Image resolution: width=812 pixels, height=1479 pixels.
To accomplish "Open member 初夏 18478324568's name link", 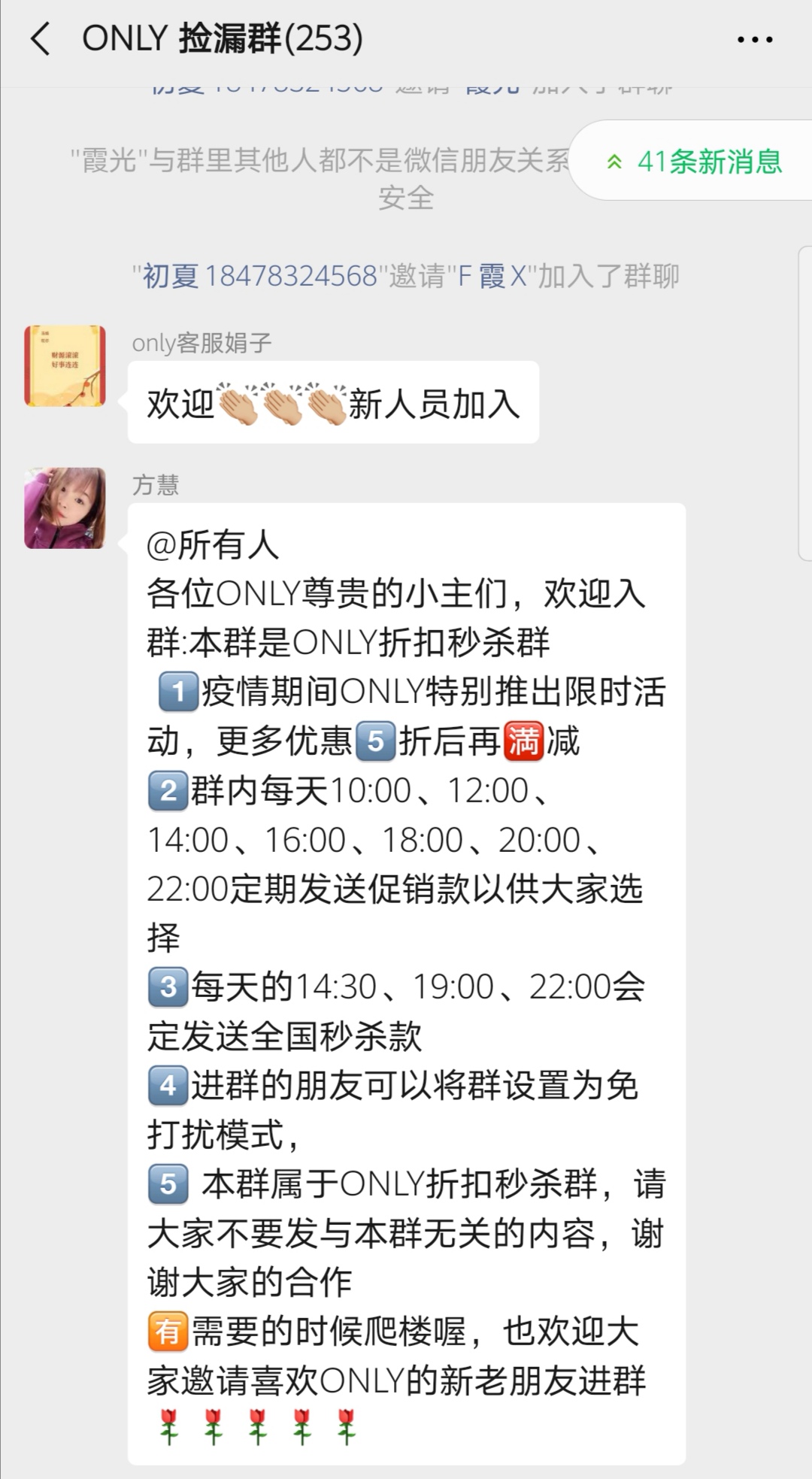I will tap(259, 277).
